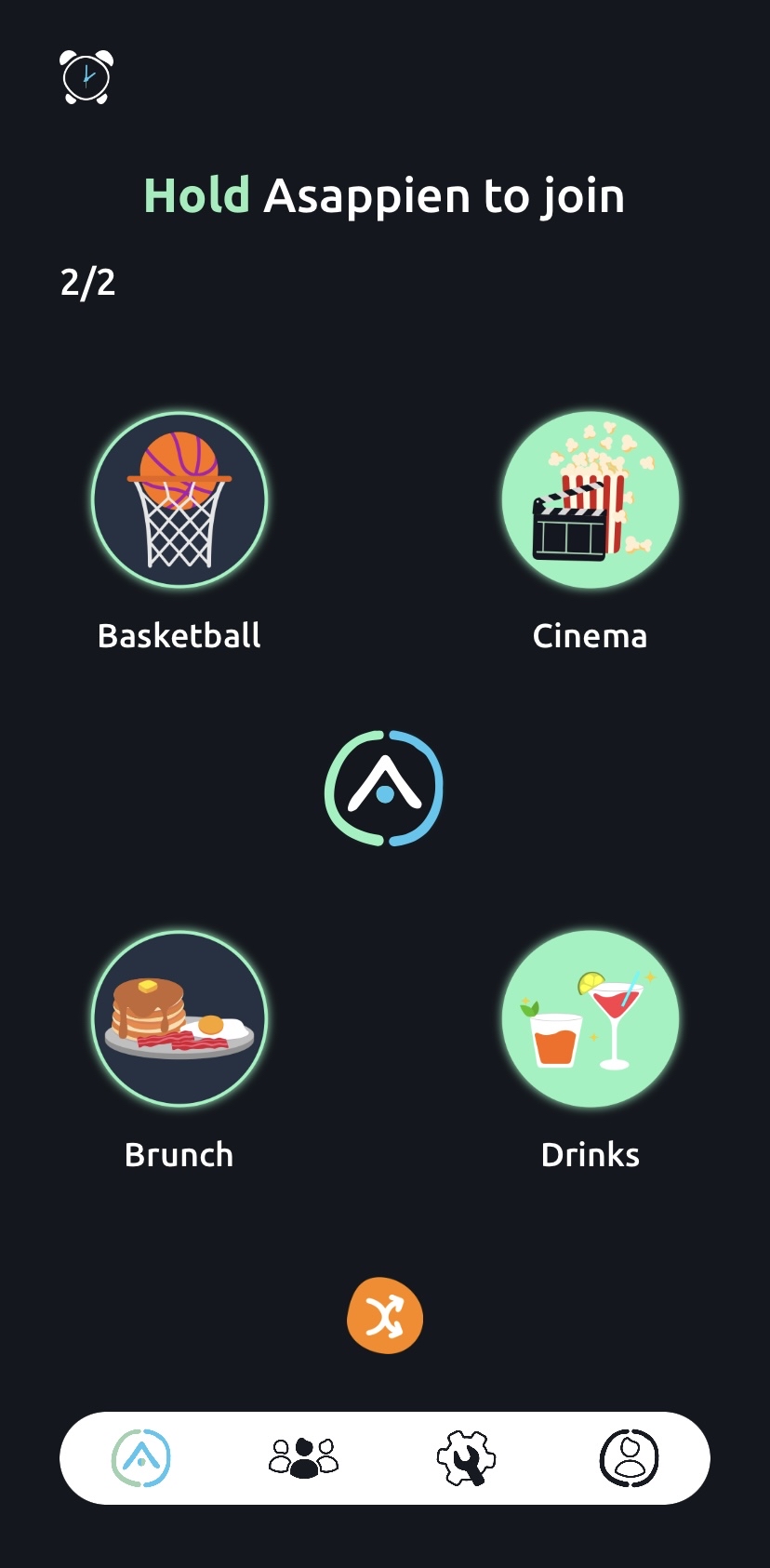This screenshot has height=1568, width=770.
Task: Select the Basketball activity
Action: pyautogui.click(x=179, y=499)
